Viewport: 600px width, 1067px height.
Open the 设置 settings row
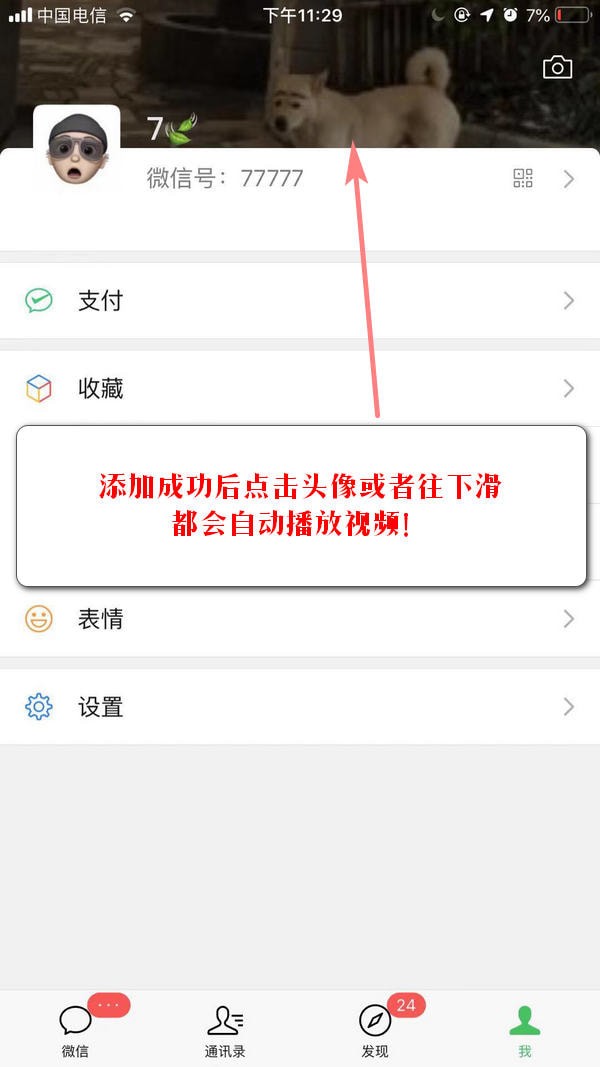click(x=300, y=707)
